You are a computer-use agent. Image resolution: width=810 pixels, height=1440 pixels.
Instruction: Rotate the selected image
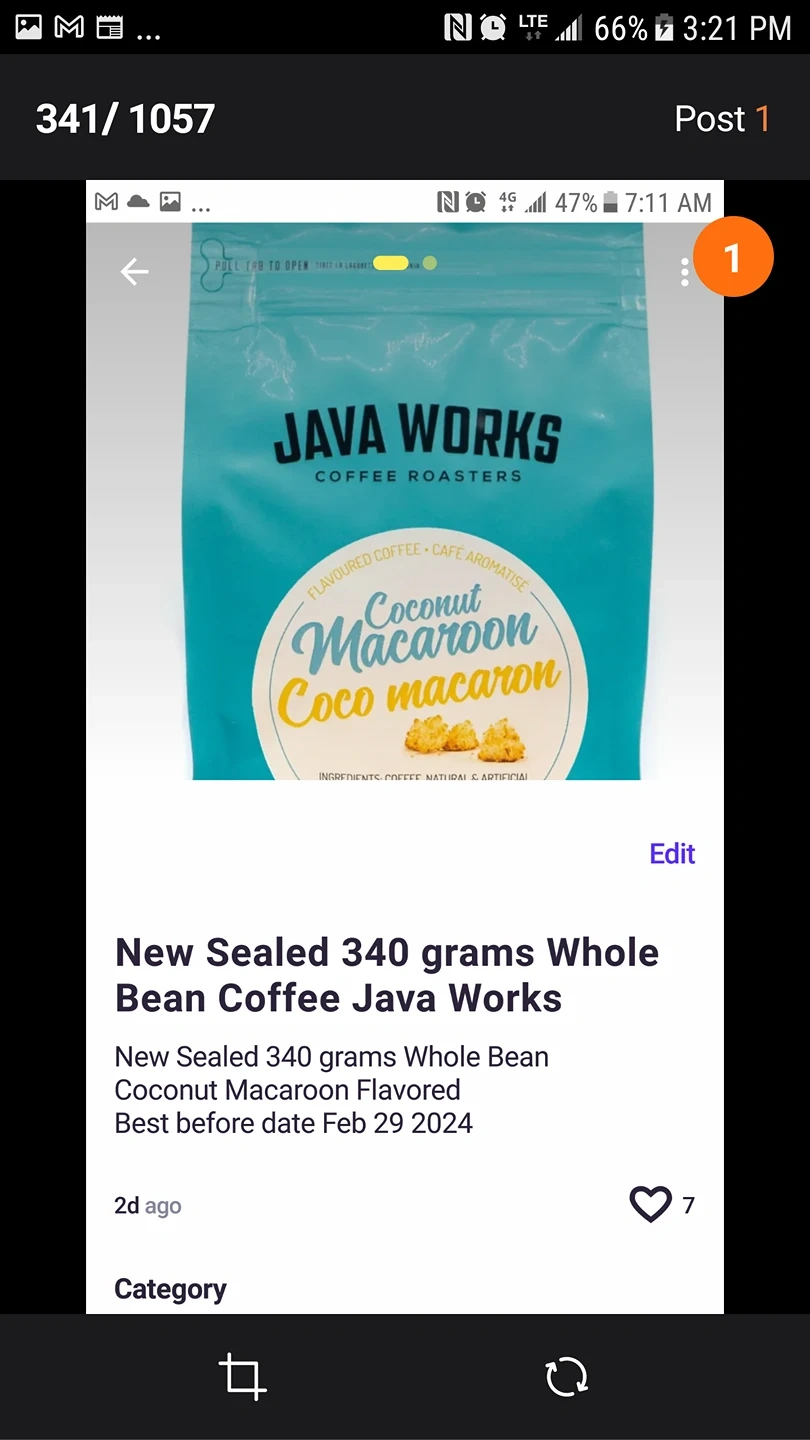point(566,1376)
